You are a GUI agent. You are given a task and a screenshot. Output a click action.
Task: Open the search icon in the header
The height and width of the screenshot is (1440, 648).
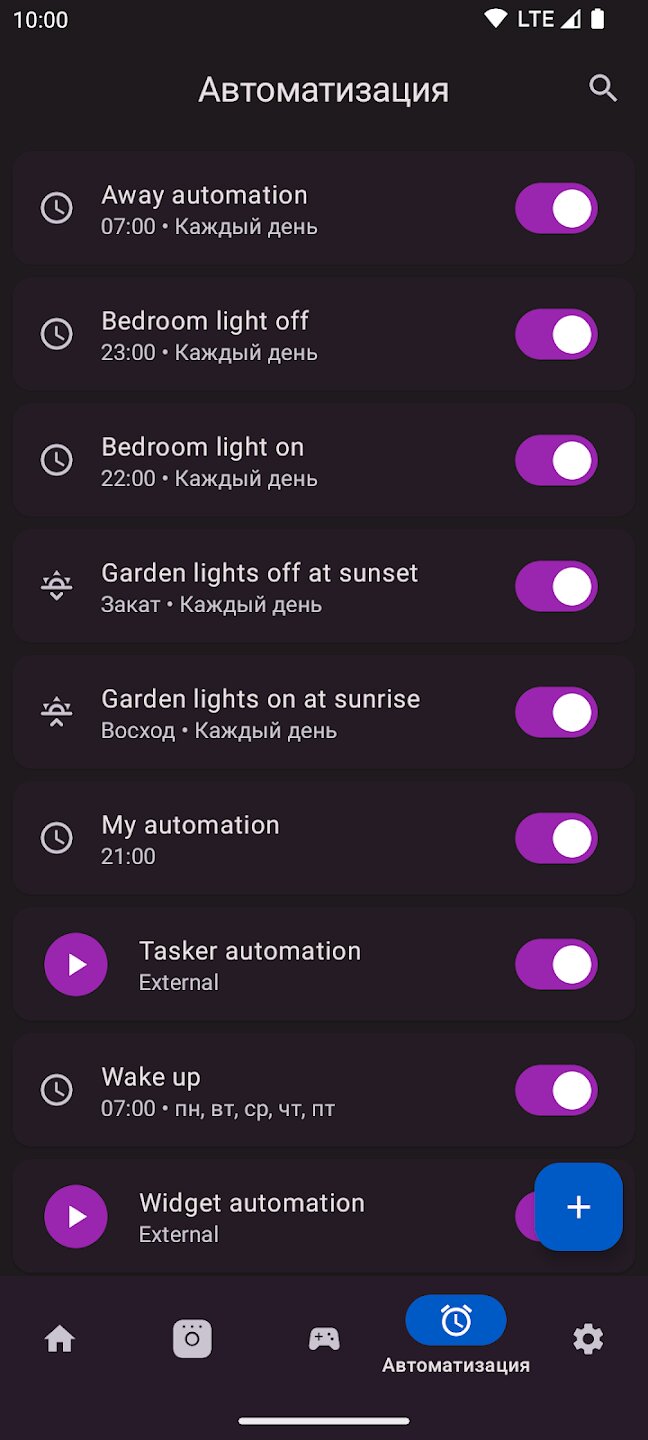[603, 89]
